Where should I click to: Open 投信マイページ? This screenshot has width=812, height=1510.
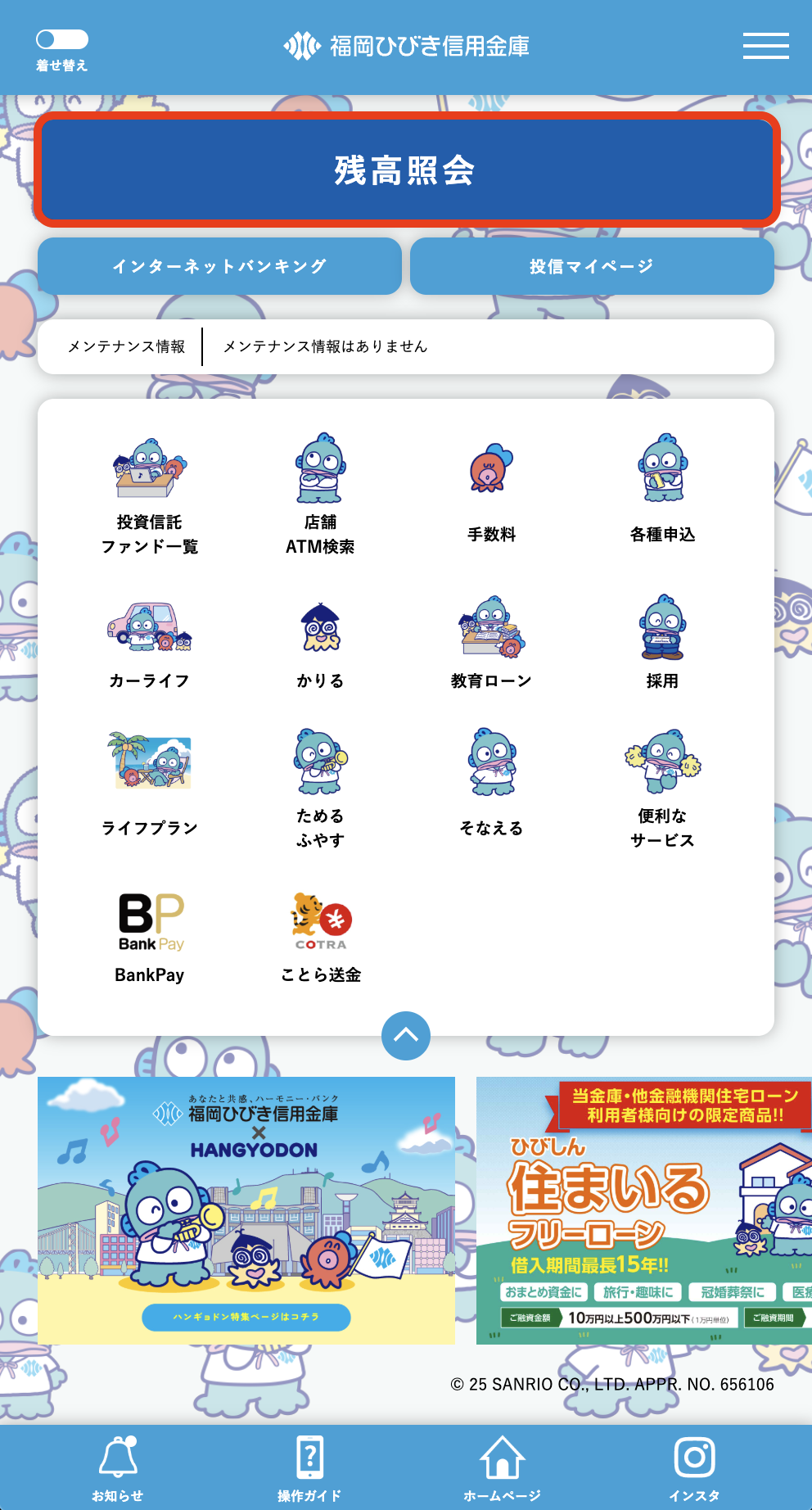tap(592, 266)
